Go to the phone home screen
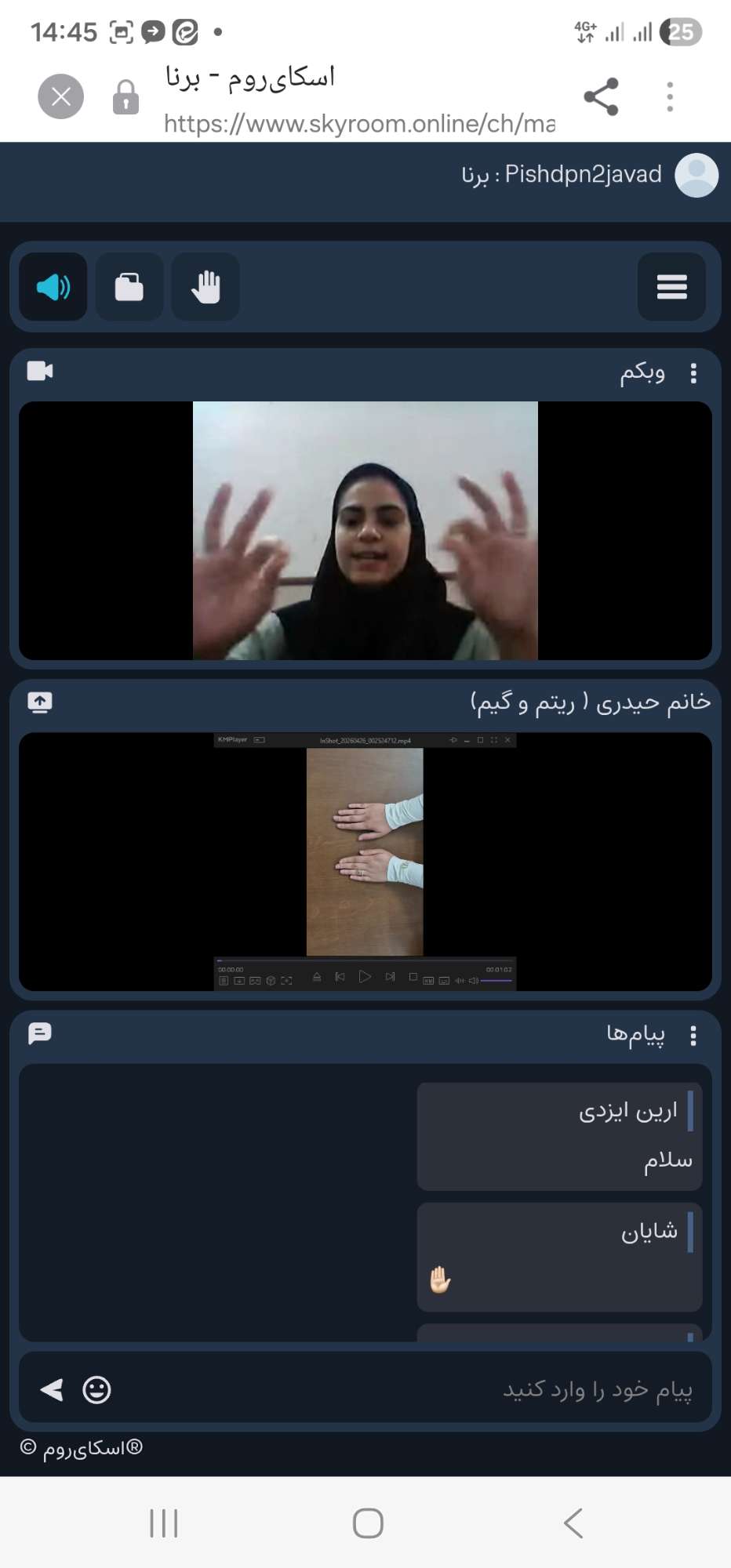 [368, 1523]
